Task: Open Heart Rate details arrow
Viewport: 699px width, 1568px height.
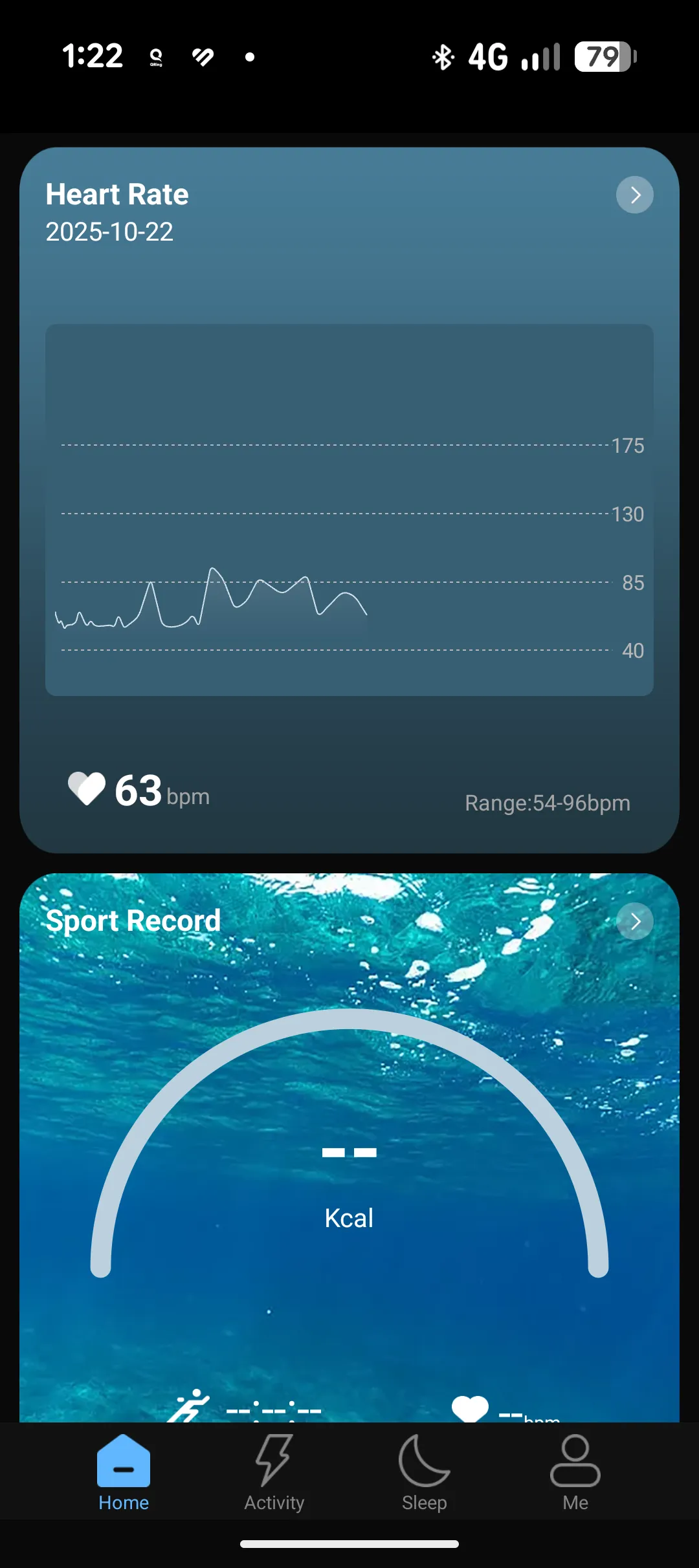Action: 634,195
